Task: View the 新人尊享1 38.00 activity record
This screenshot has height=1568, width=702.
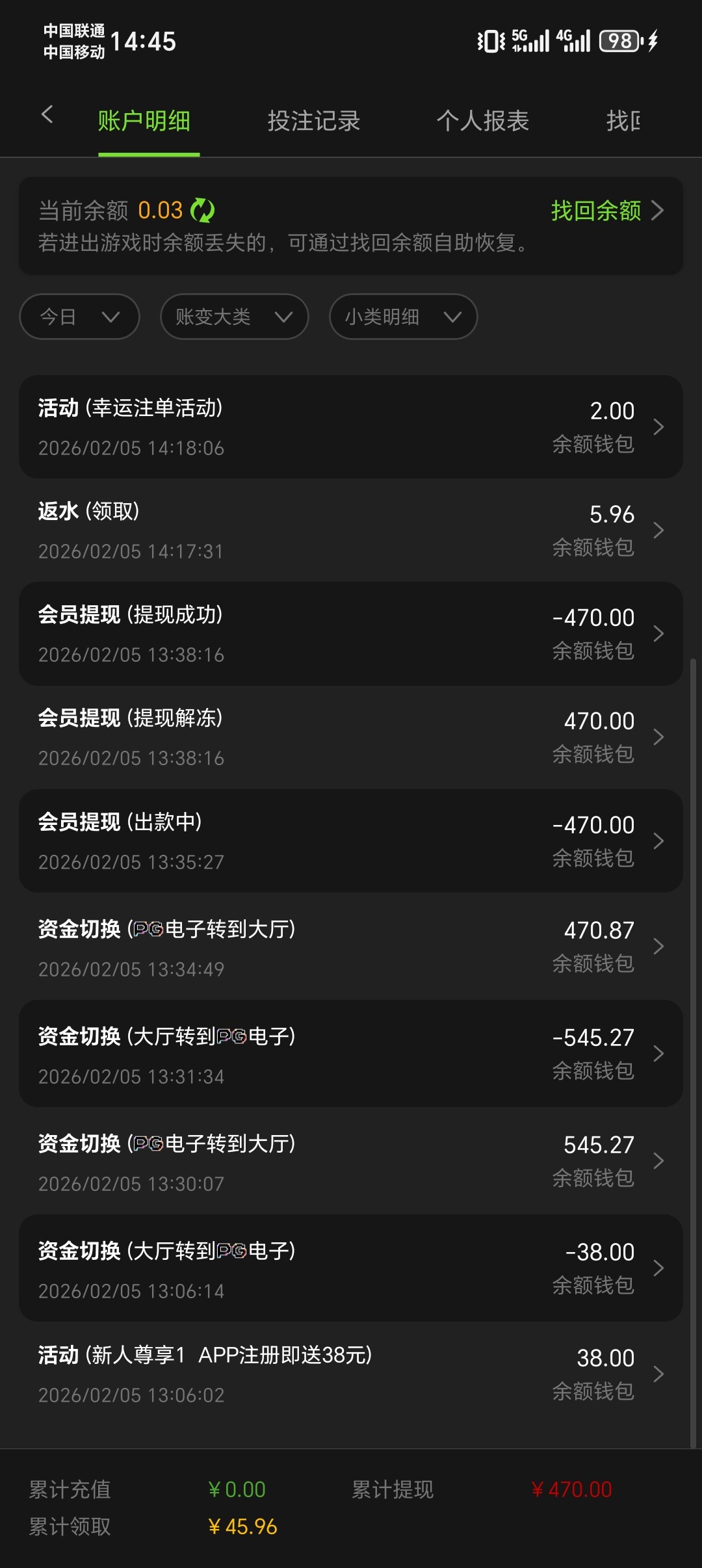Action: [x=351, y=1374]
